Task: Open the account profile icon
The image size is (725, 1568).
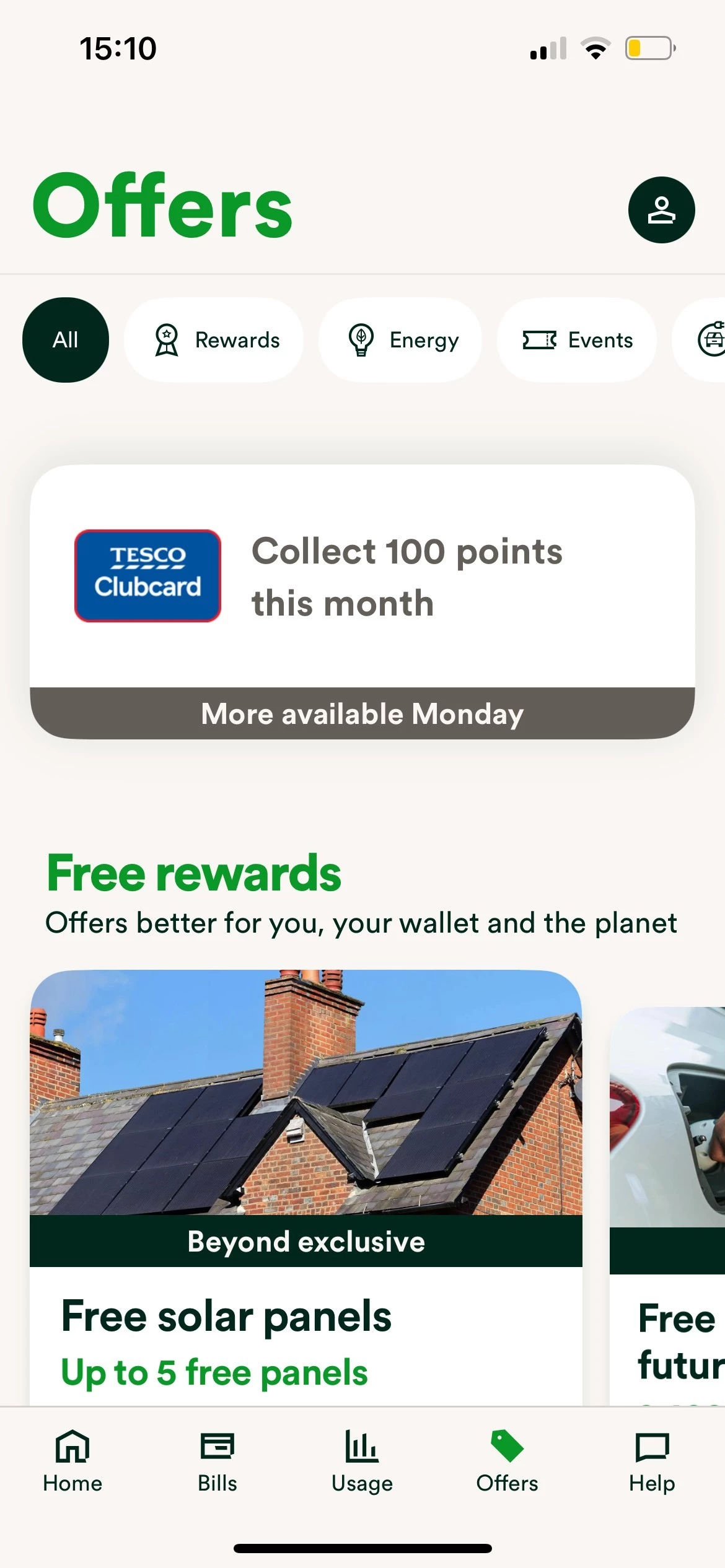Action: (x=661, y=210)
